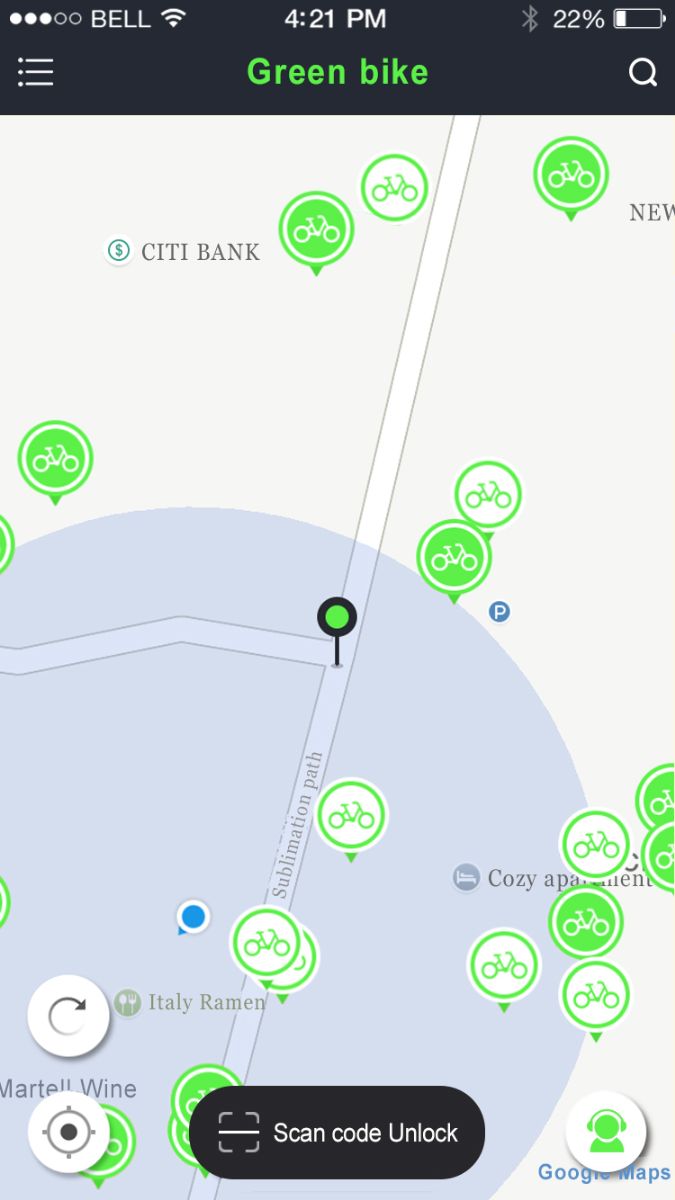Select the bike marker on Sublimation path
Viewport: 675px width, 1200px height.
click(x=351, y=815)
